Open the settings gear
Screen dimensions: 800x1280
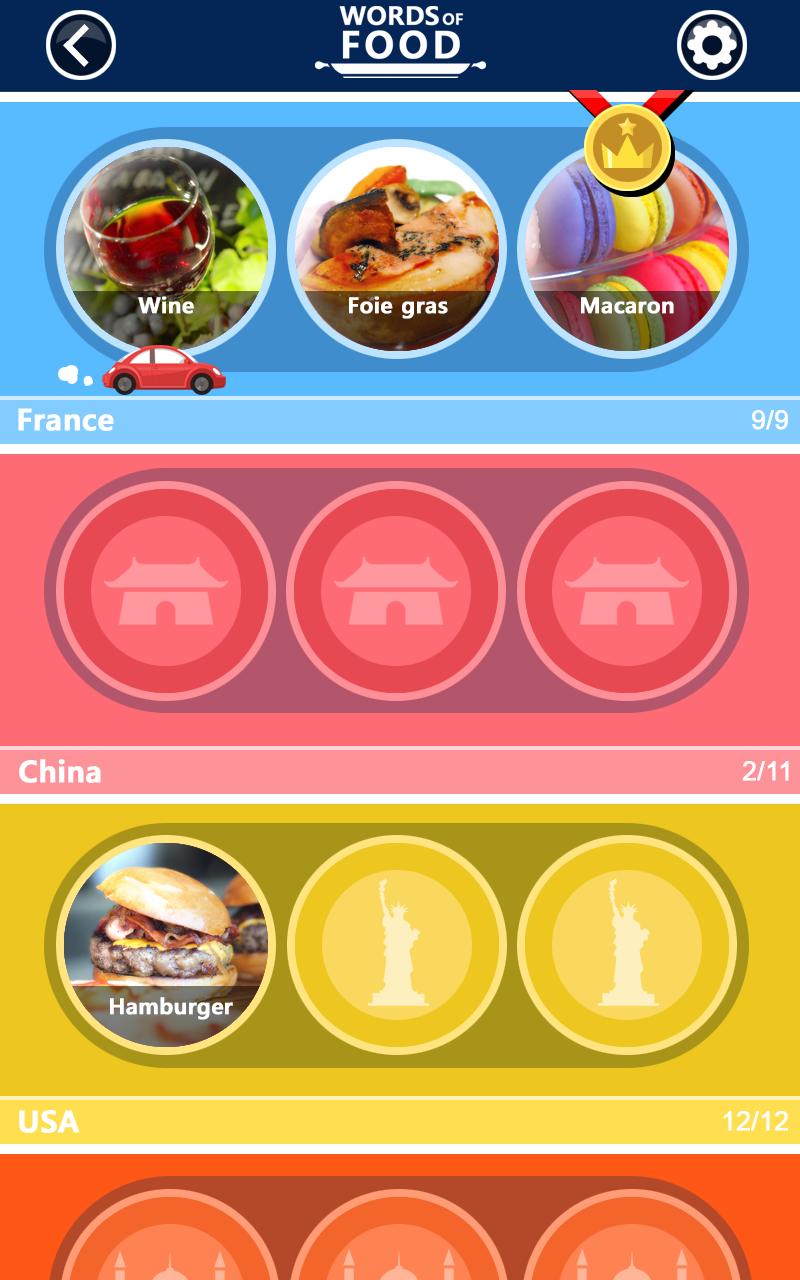712,45
